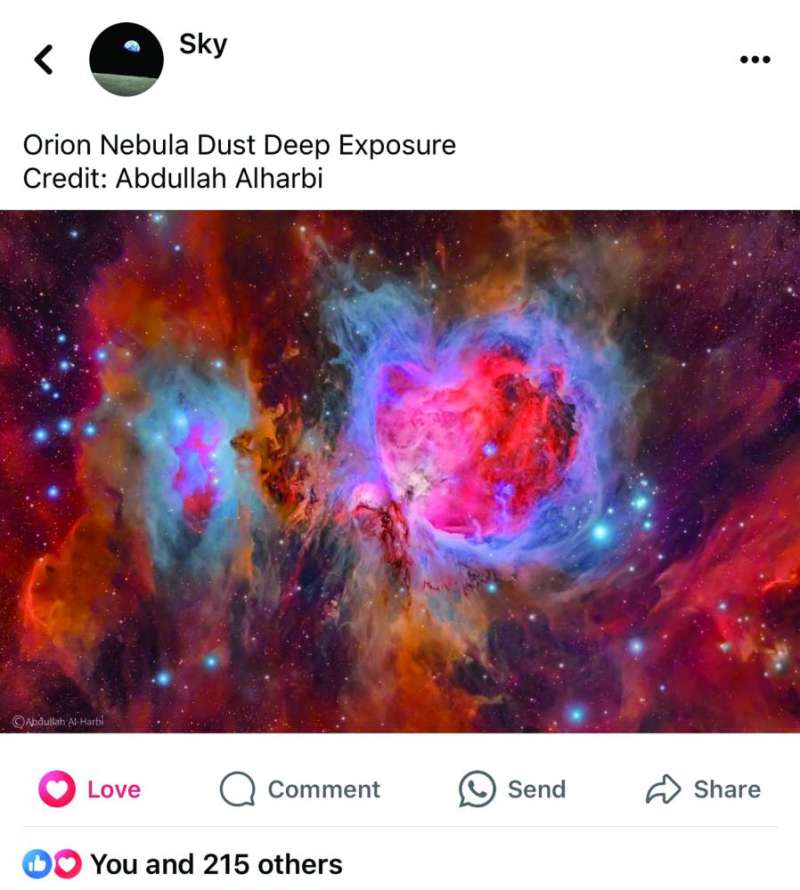Open the Sky page profile picture
The width and height of the screenshot is (800, 890).
(x=126, y=60)
